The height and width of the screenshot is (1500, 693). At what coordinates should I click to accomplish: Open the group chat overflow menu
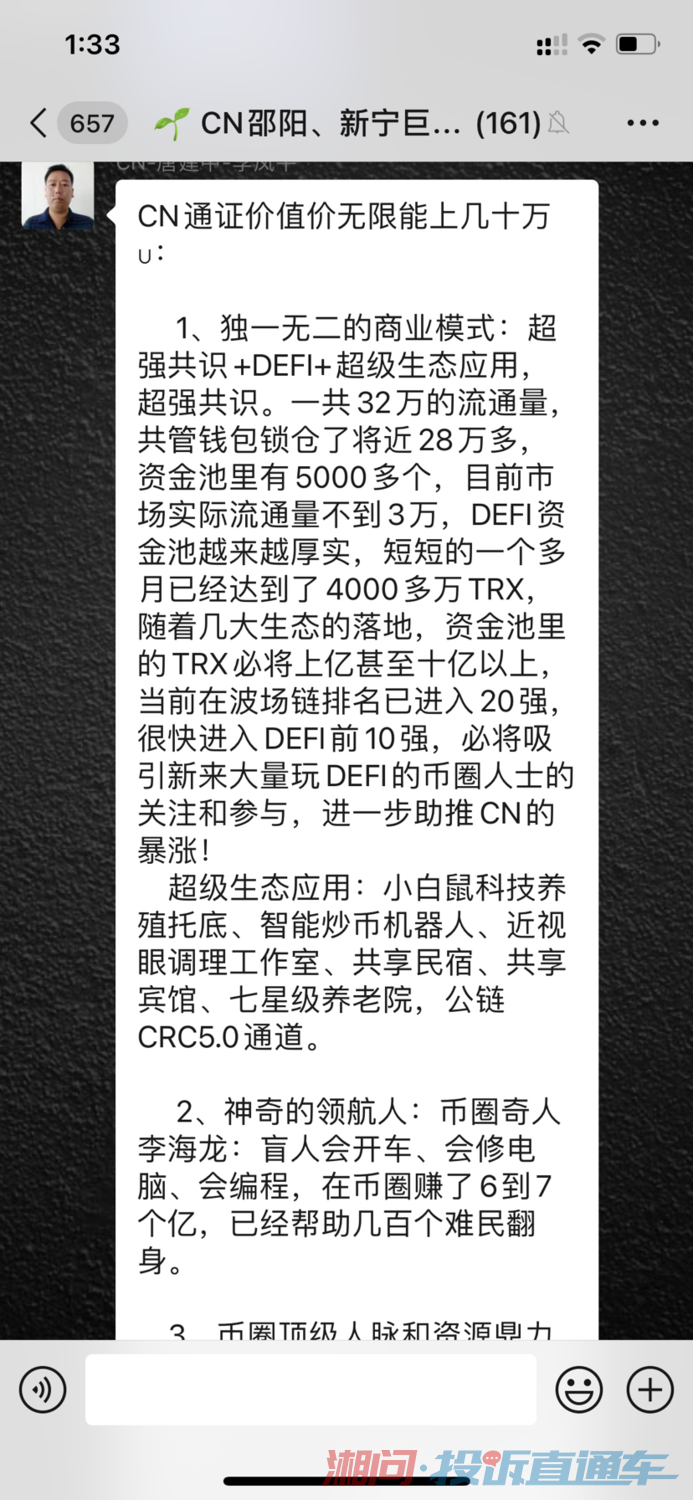(642, 124)
